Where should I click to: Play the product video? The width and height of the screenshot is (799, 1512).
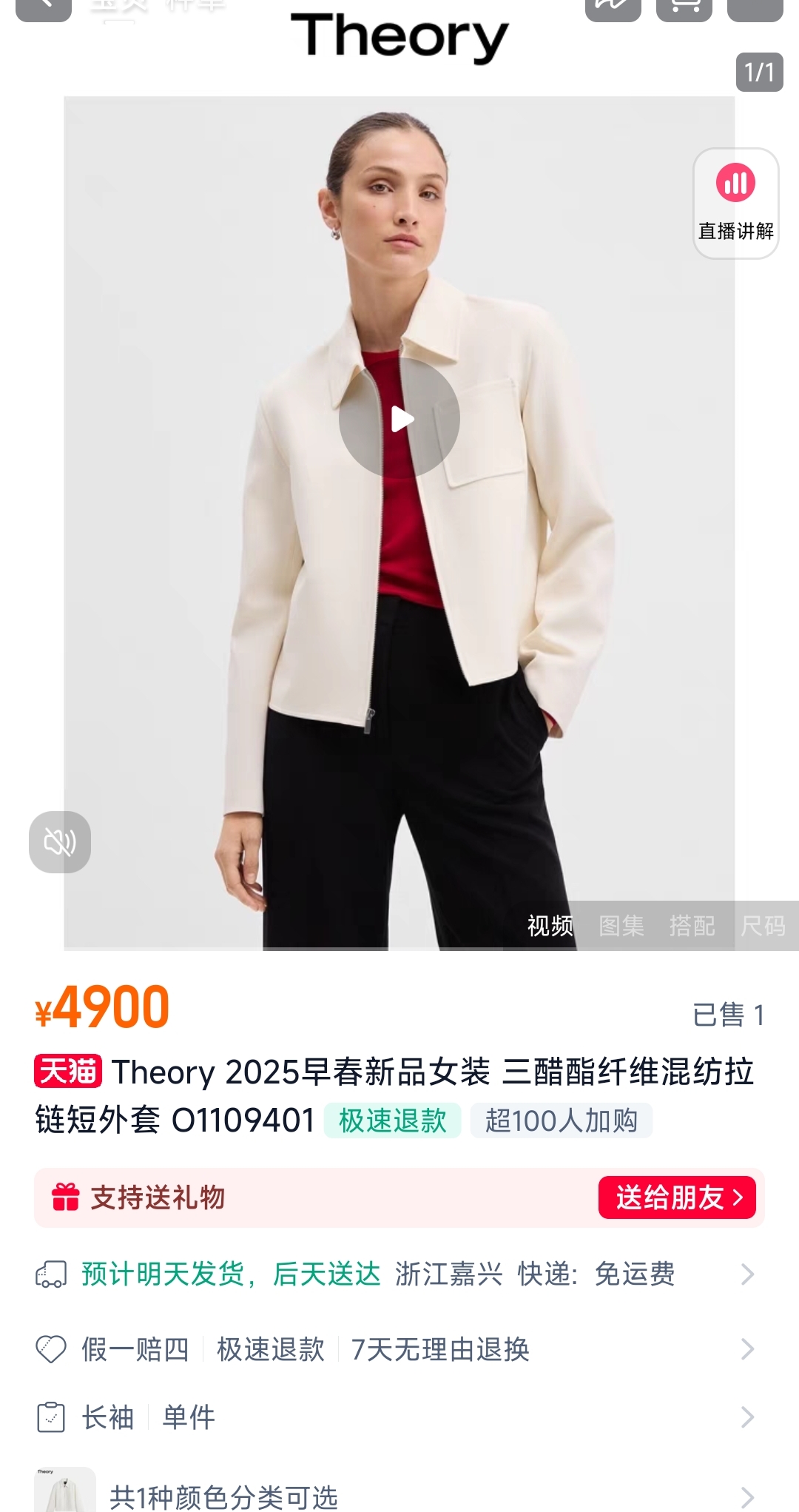(399, 419)
